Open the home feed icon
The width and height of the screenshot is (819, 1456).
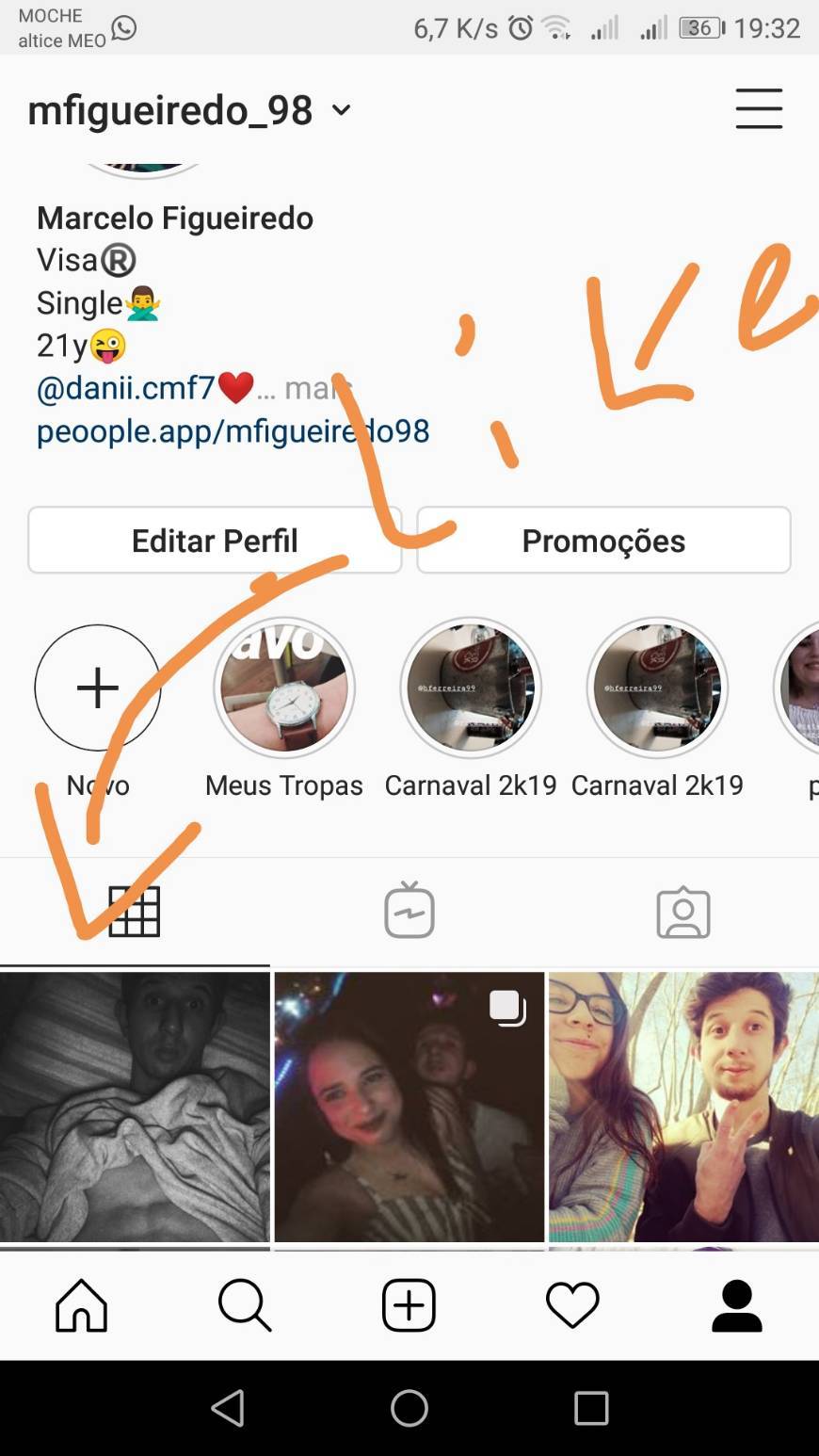coord(81,1304)
